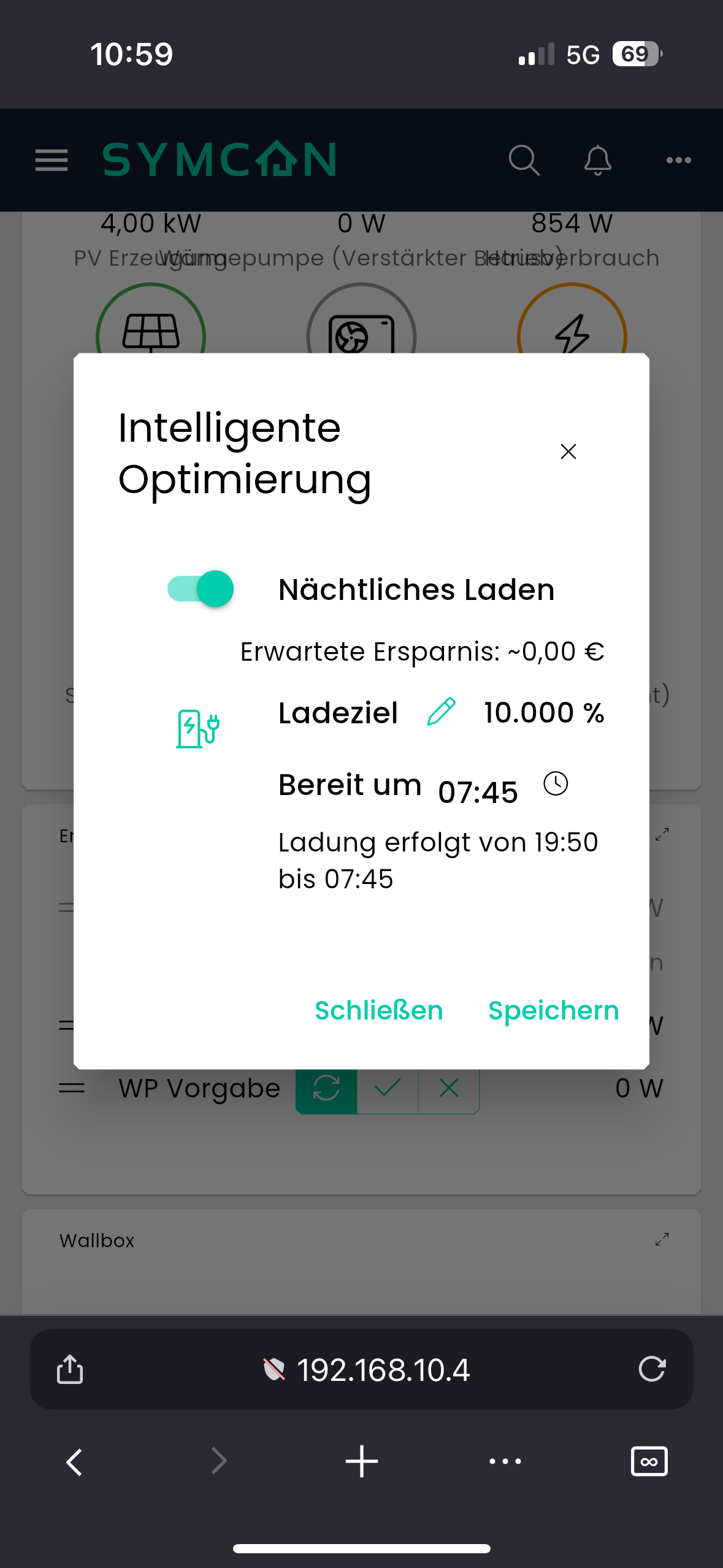The height and width of the screenshot is (1568, 723).
Task: Change the Bereit um time 07:45
Action: click(x=478, y=792)
